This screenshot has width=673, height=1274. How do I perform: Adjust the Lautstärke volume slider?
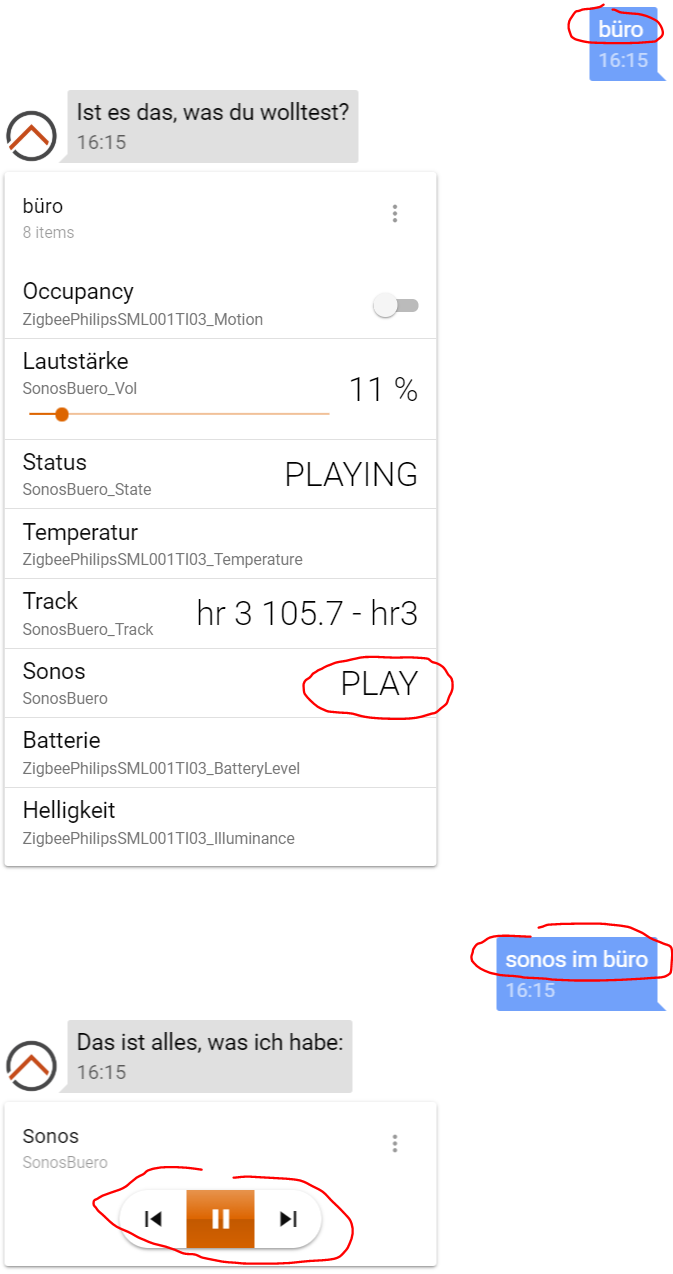coord(62,414)
